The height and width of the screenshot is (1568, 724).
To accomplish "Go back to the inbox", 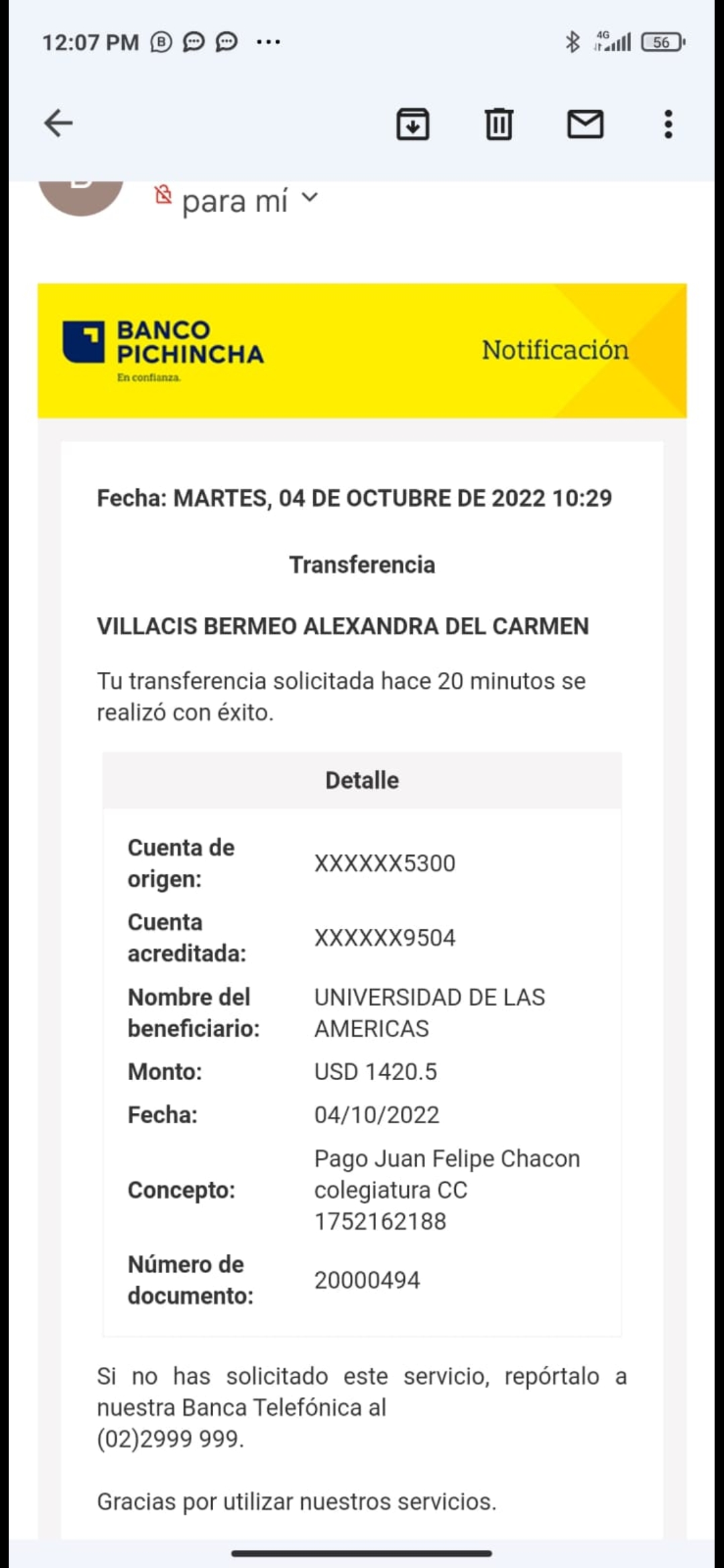I will [58, 123].
